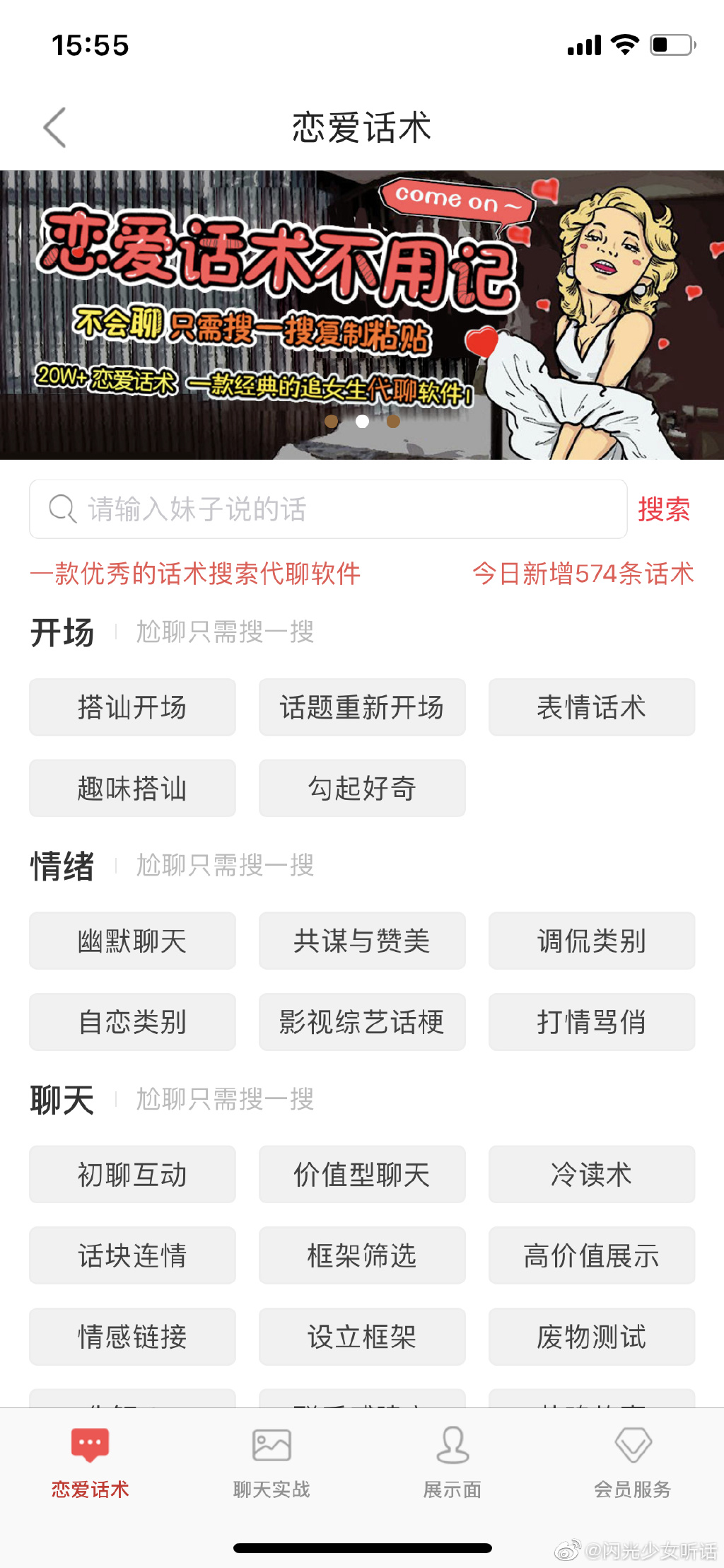Open 勾起好奇 phrases
The width and height of the screenshot is (724, 1568).
tap(362, 788)
